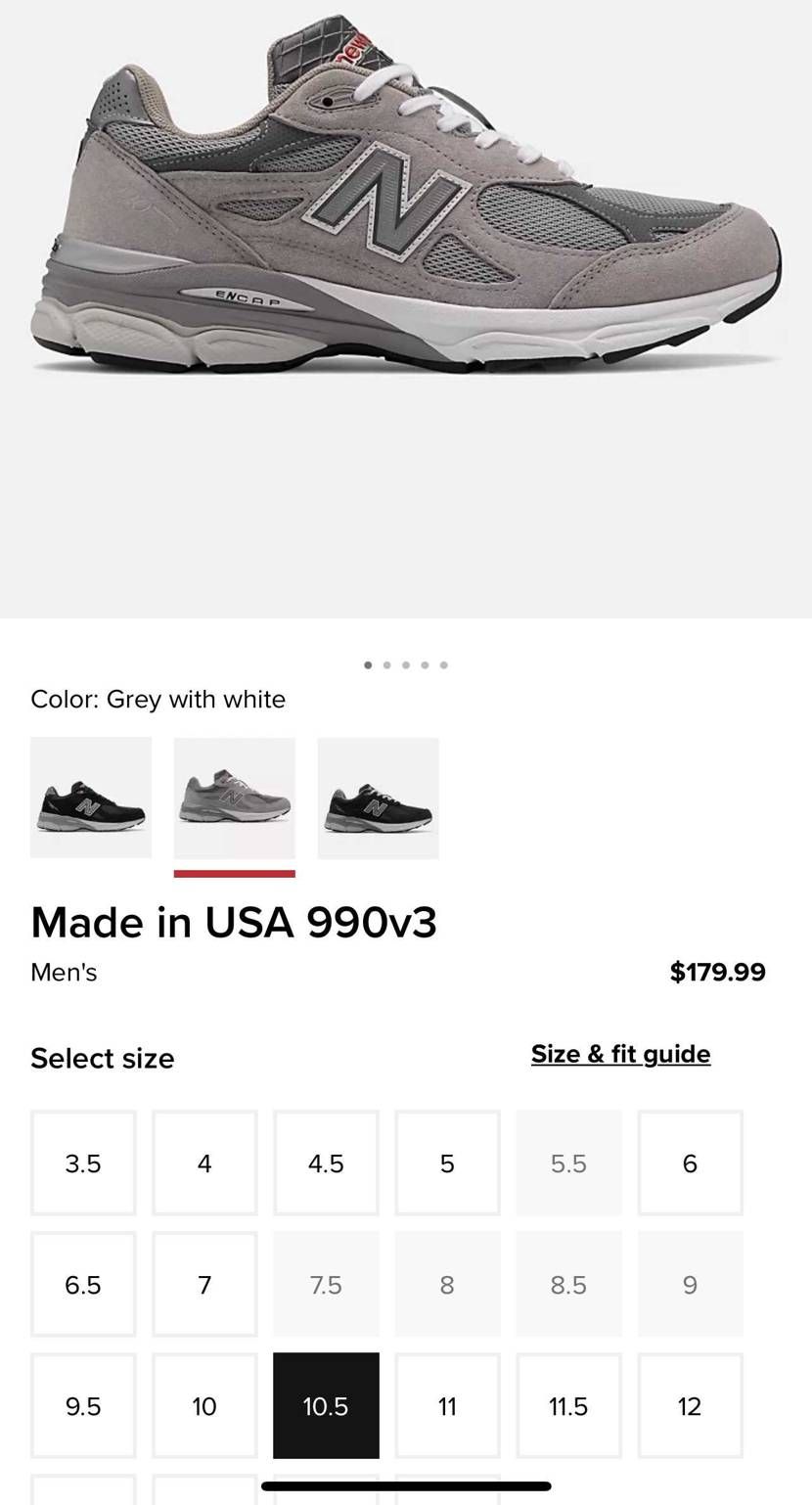This screenshot has height=1505, width=812.
Task: Select size 3.5
Action: point(83,1163)
